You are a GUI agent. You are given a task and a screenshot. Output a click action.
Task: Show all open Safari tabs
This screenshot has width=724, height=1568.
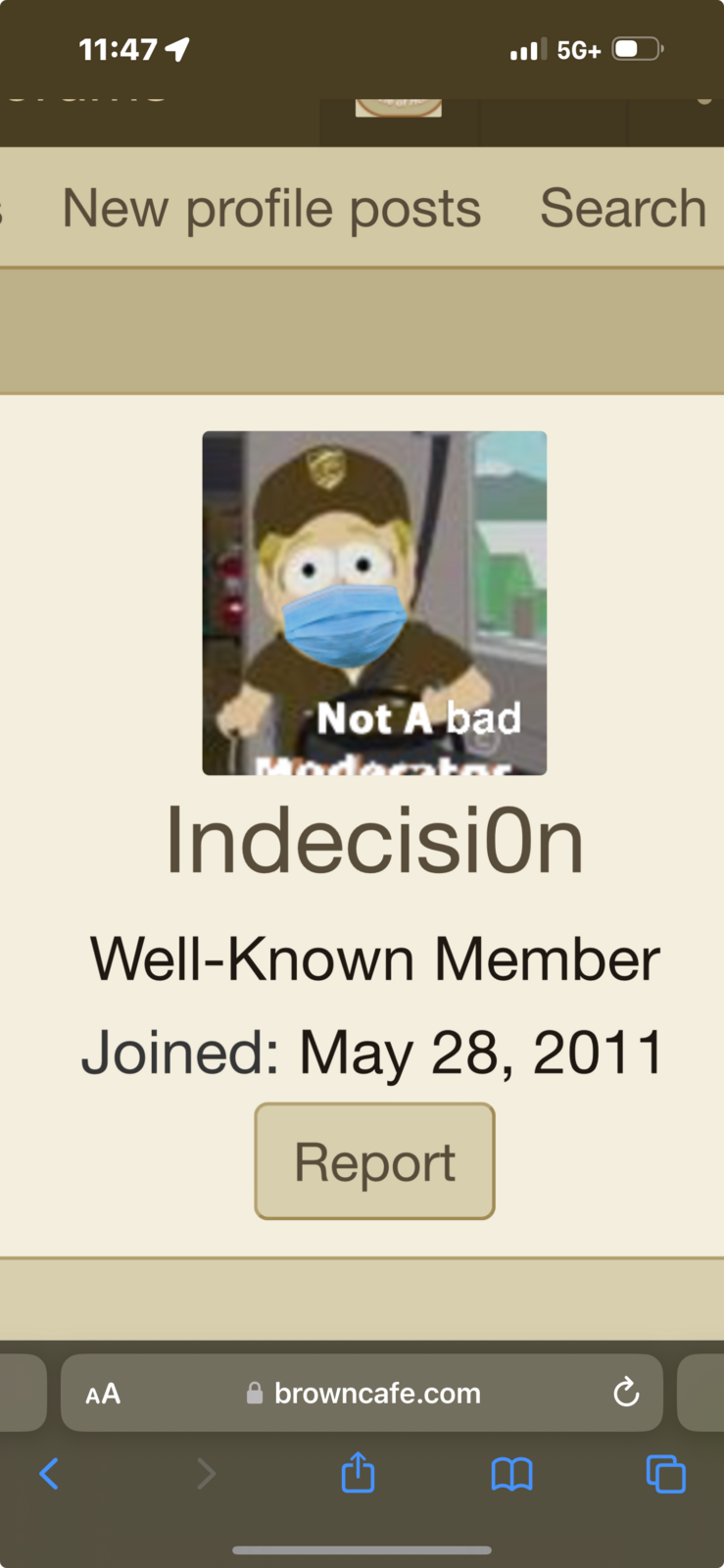pos(665,1473)
